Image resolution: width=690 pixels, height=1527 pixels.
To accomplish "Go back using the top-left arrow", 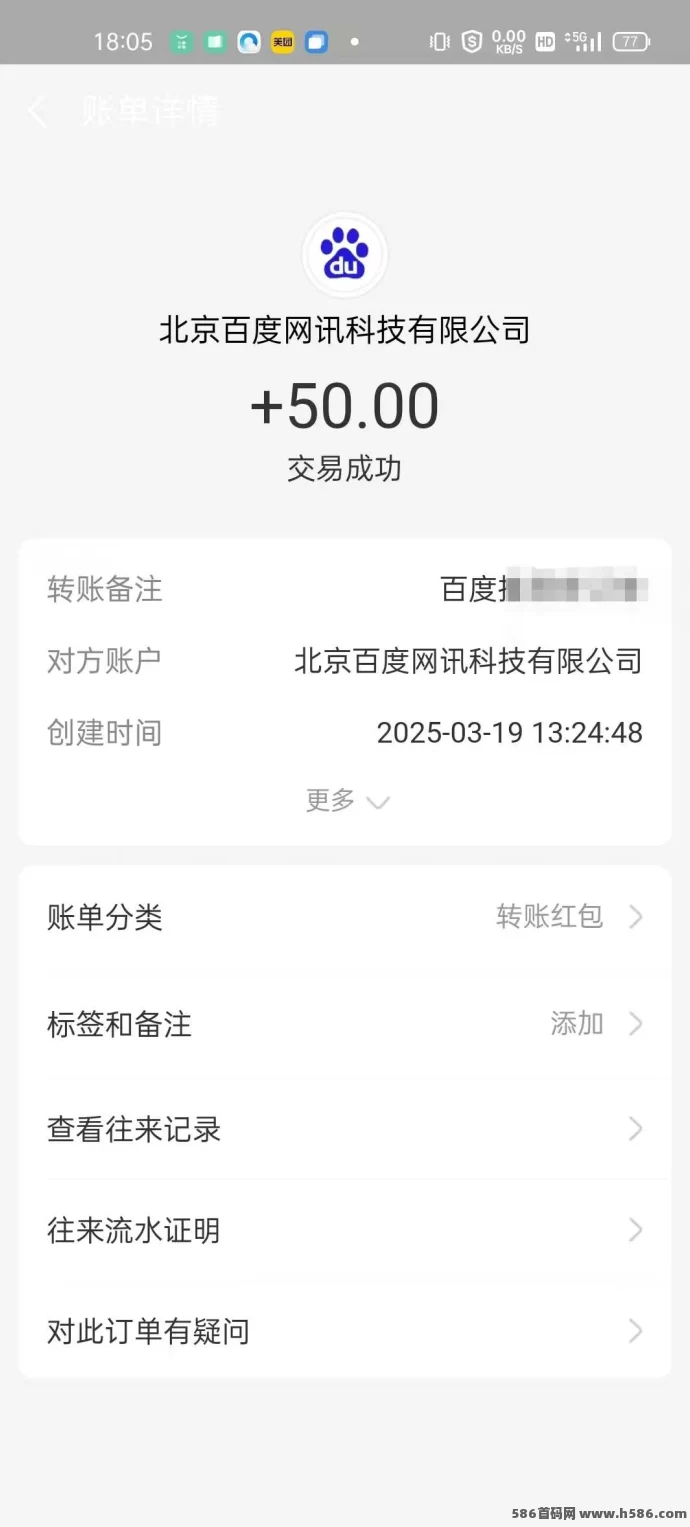I will pyautogui.click(x=37, y=111).
